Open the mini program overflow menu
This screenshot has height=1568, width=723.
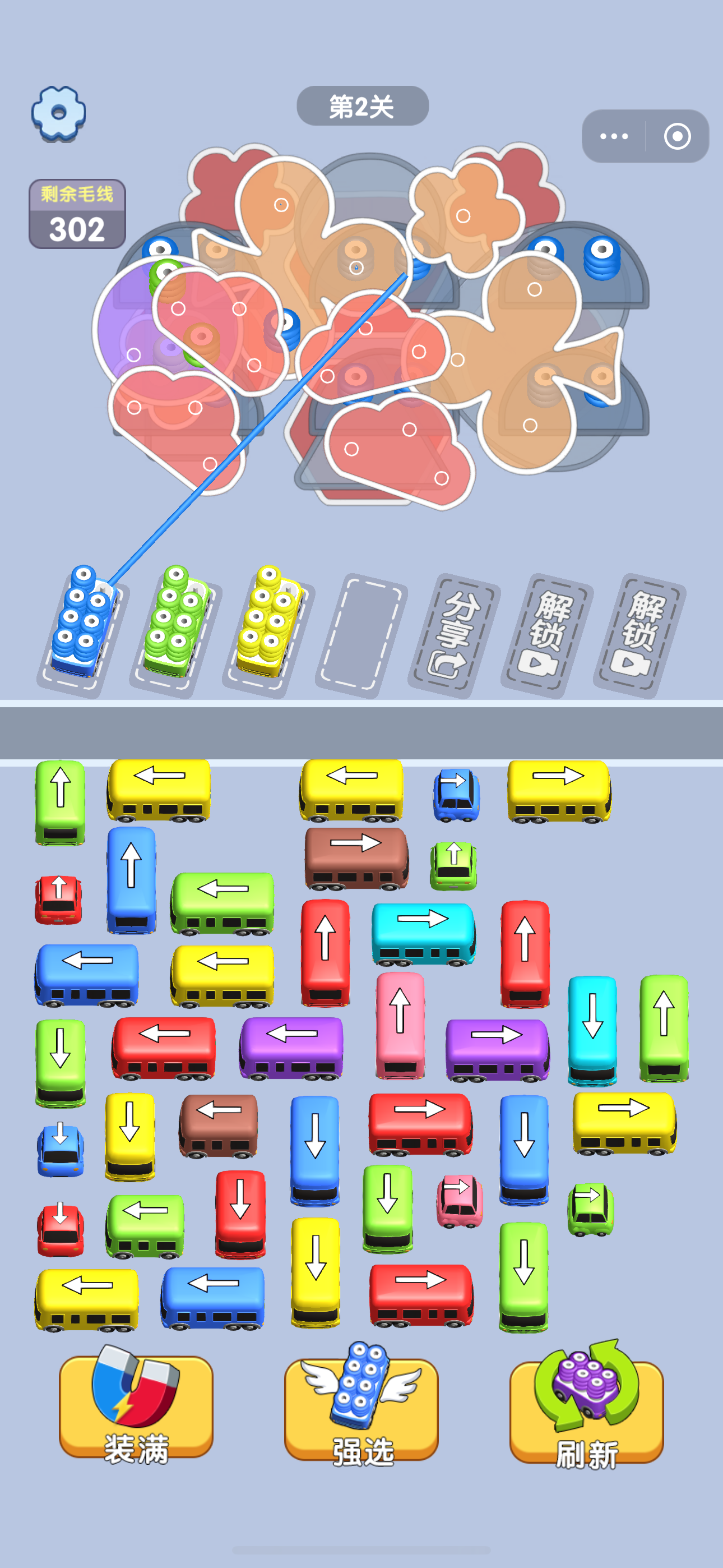coord(614,136)
